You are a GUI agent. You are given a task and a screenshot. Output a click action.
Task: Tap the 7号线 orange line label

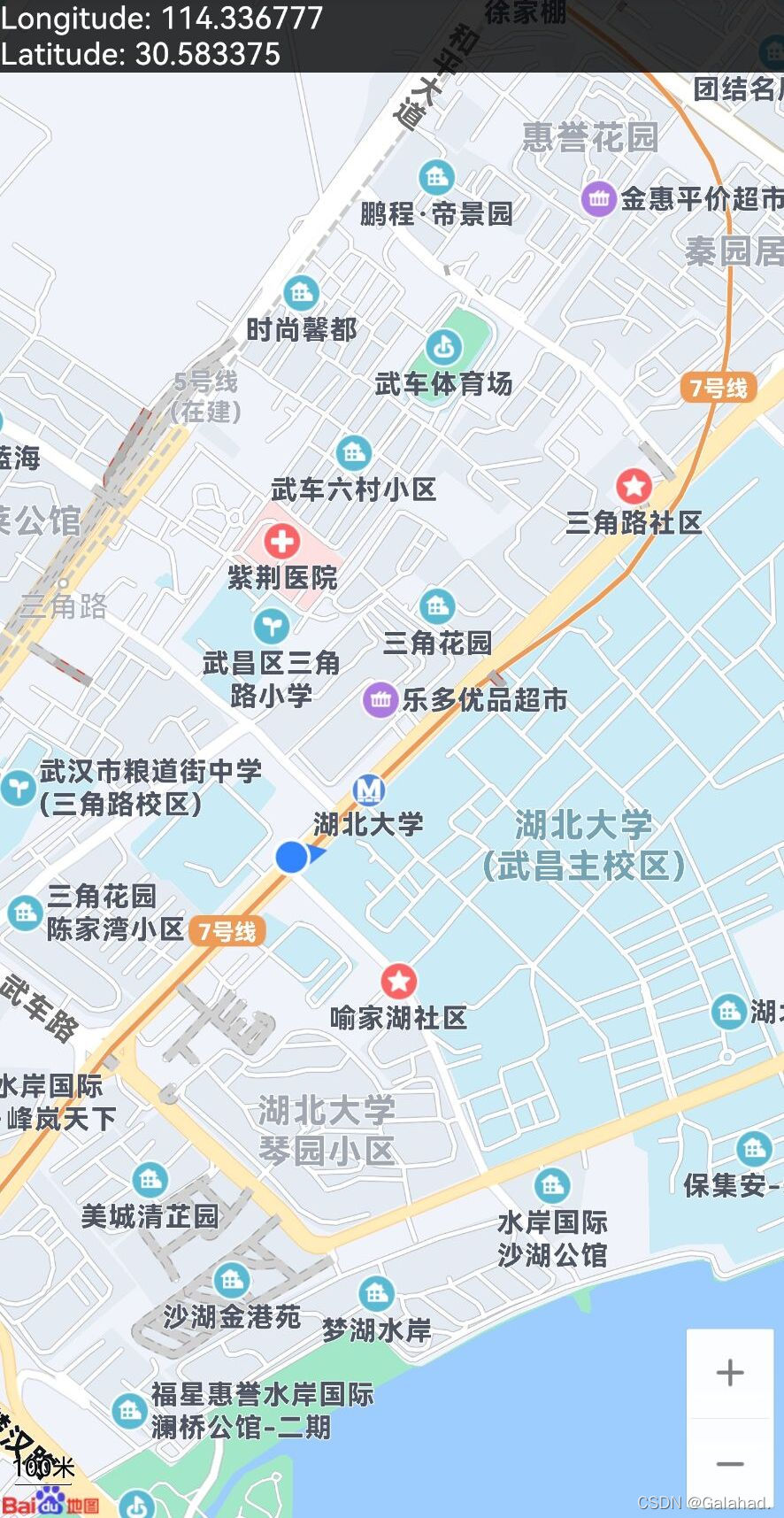(x=226, y=931)
